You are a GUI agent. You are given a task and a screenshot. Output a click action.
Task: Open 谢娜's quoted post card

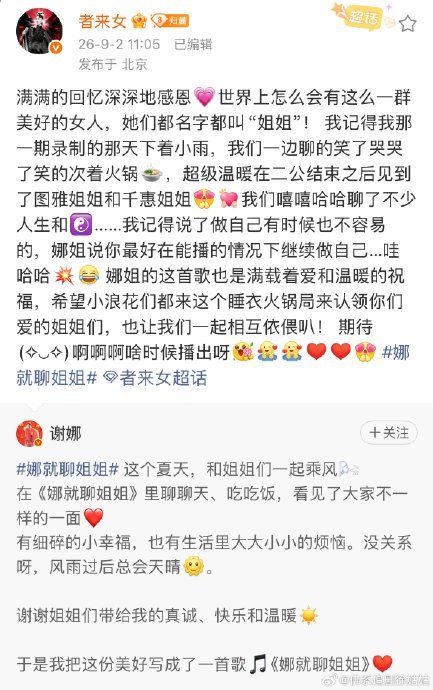point(216,547)
